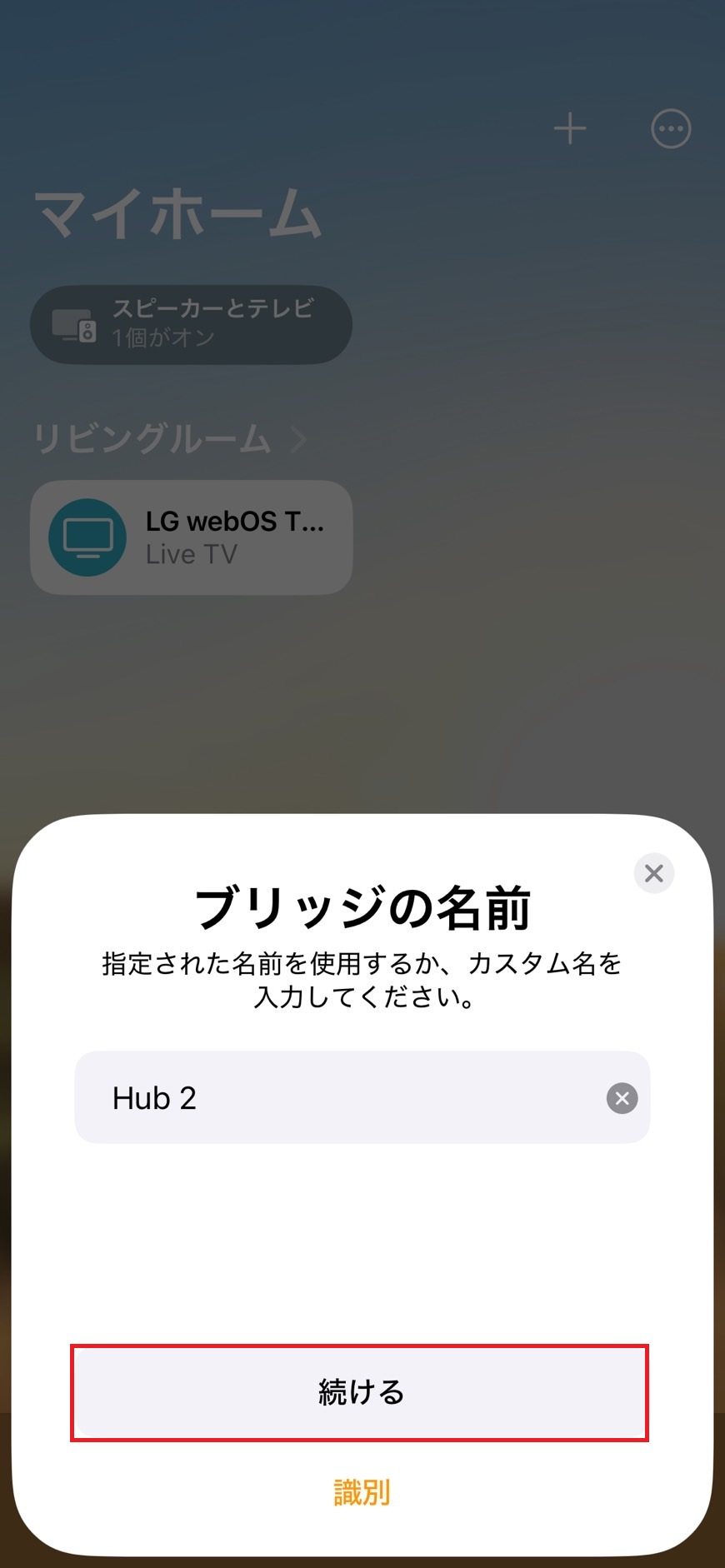The image size is (725, 1568).
Task: Tap 1個がオン to view active devices
Action: click(163, 337)
